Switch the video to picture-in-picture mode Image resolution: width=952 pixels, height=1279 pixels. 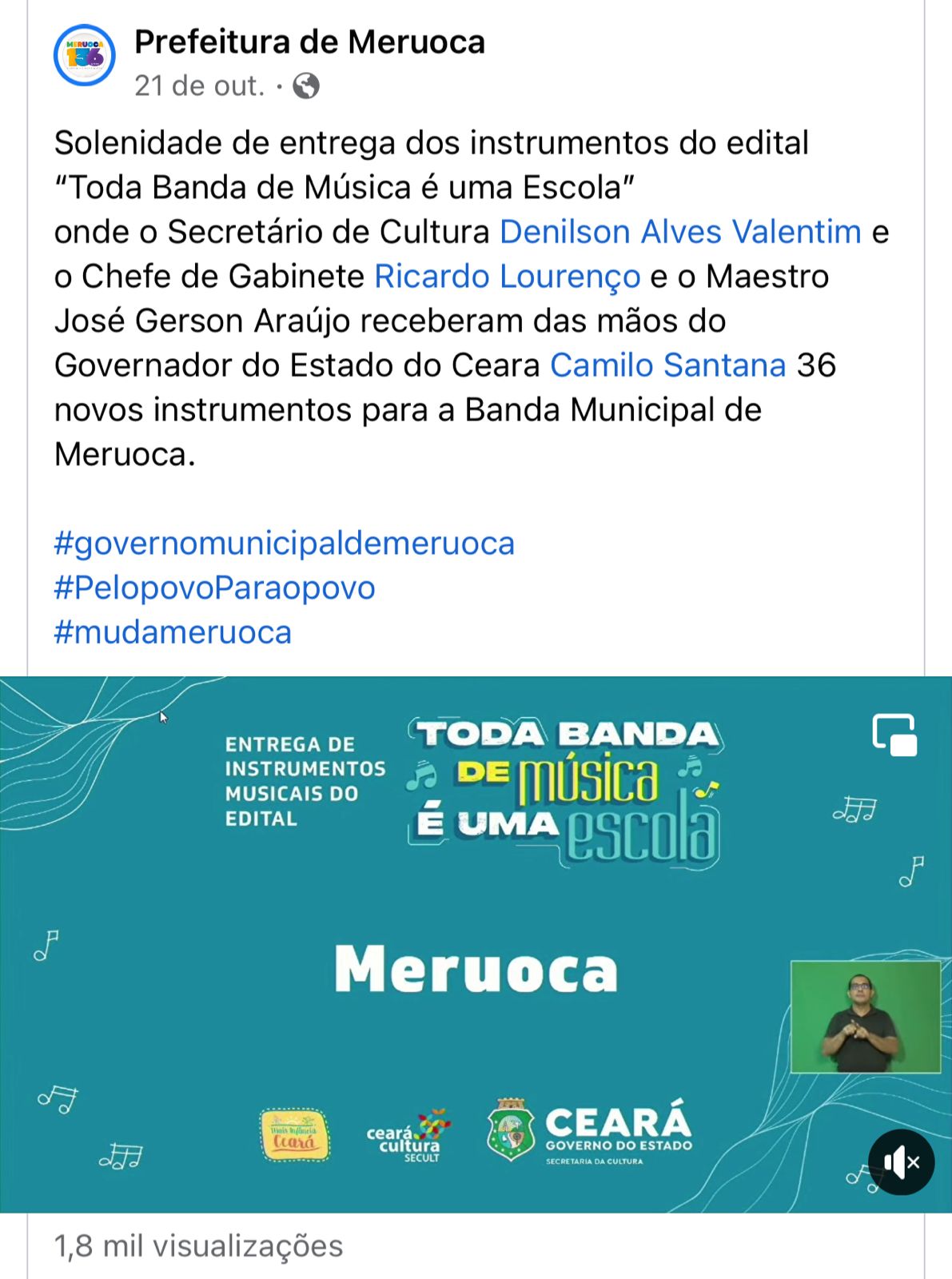pos(894,734)
